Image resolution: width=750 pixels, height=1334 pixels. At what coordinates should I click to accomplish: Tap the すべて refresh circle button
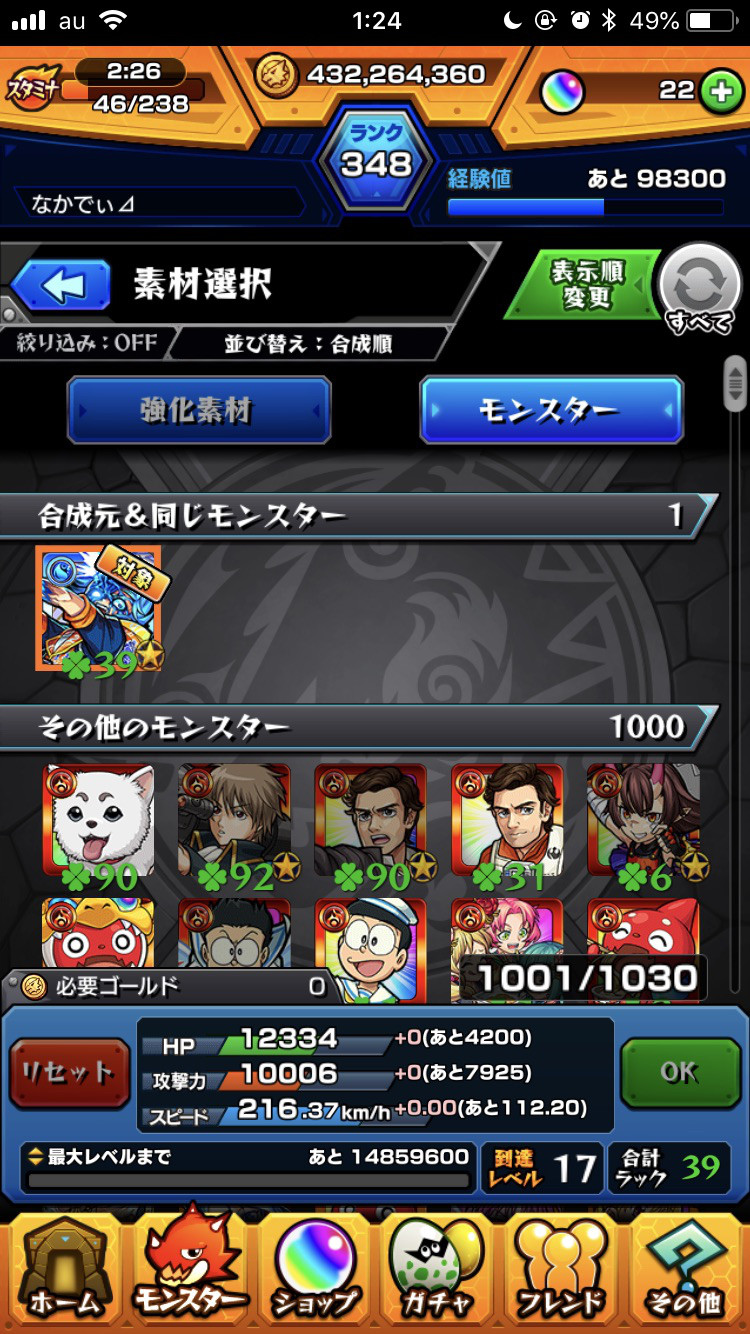[x=700, y=288]
